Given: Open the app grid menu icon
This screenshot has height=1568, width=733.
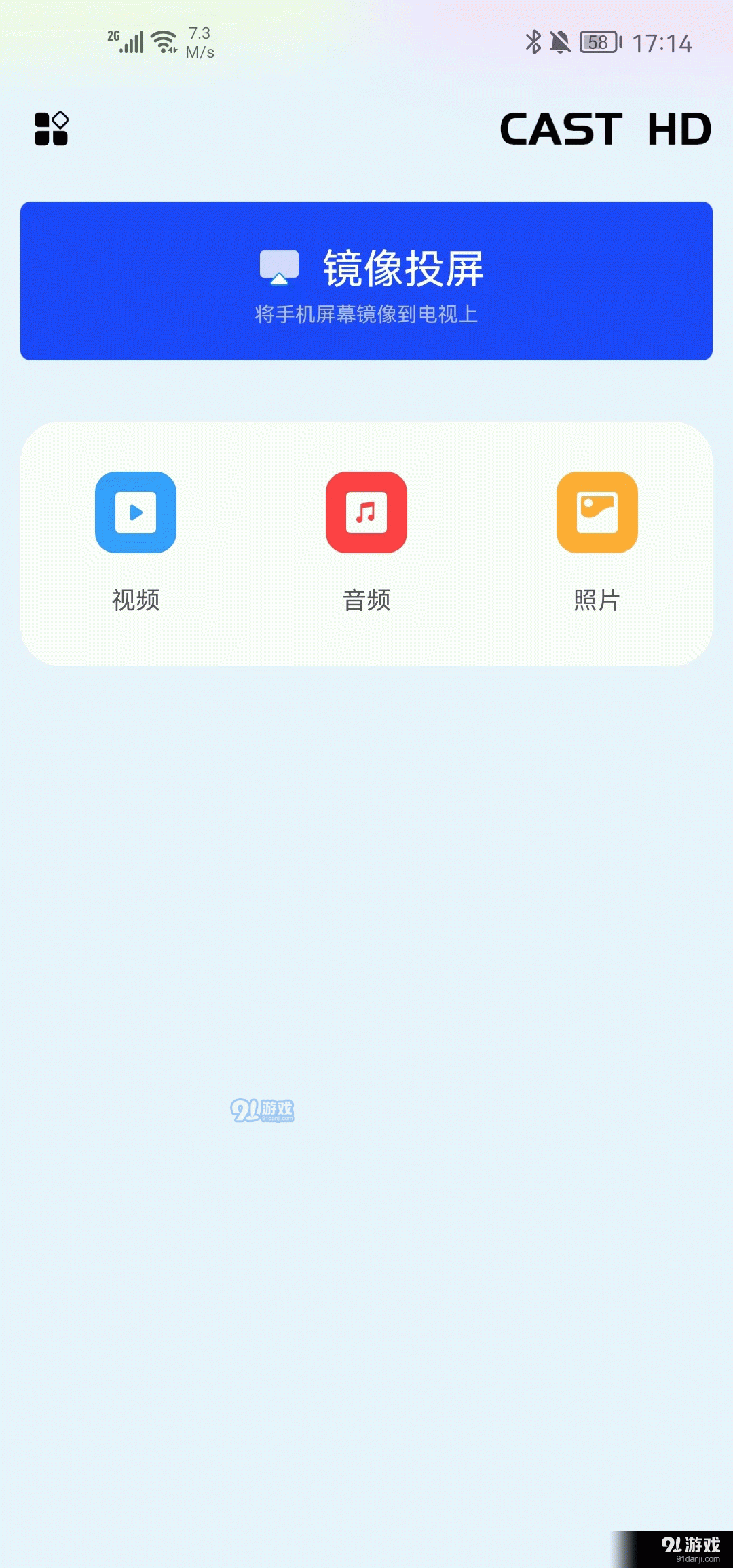Looking at the screenshot, I should (51, 129).
